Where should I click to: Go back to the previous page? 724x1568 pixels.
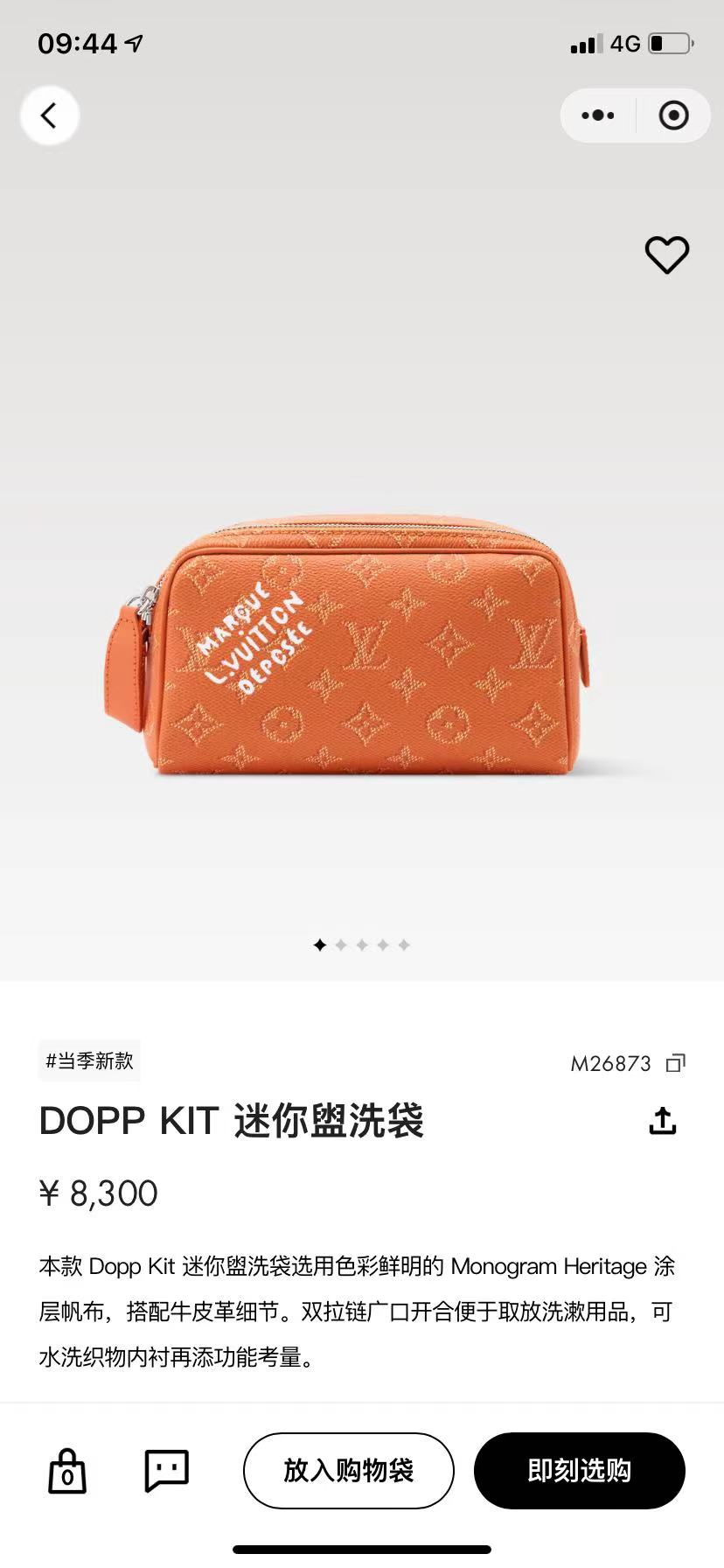click(x=50, y=115)
